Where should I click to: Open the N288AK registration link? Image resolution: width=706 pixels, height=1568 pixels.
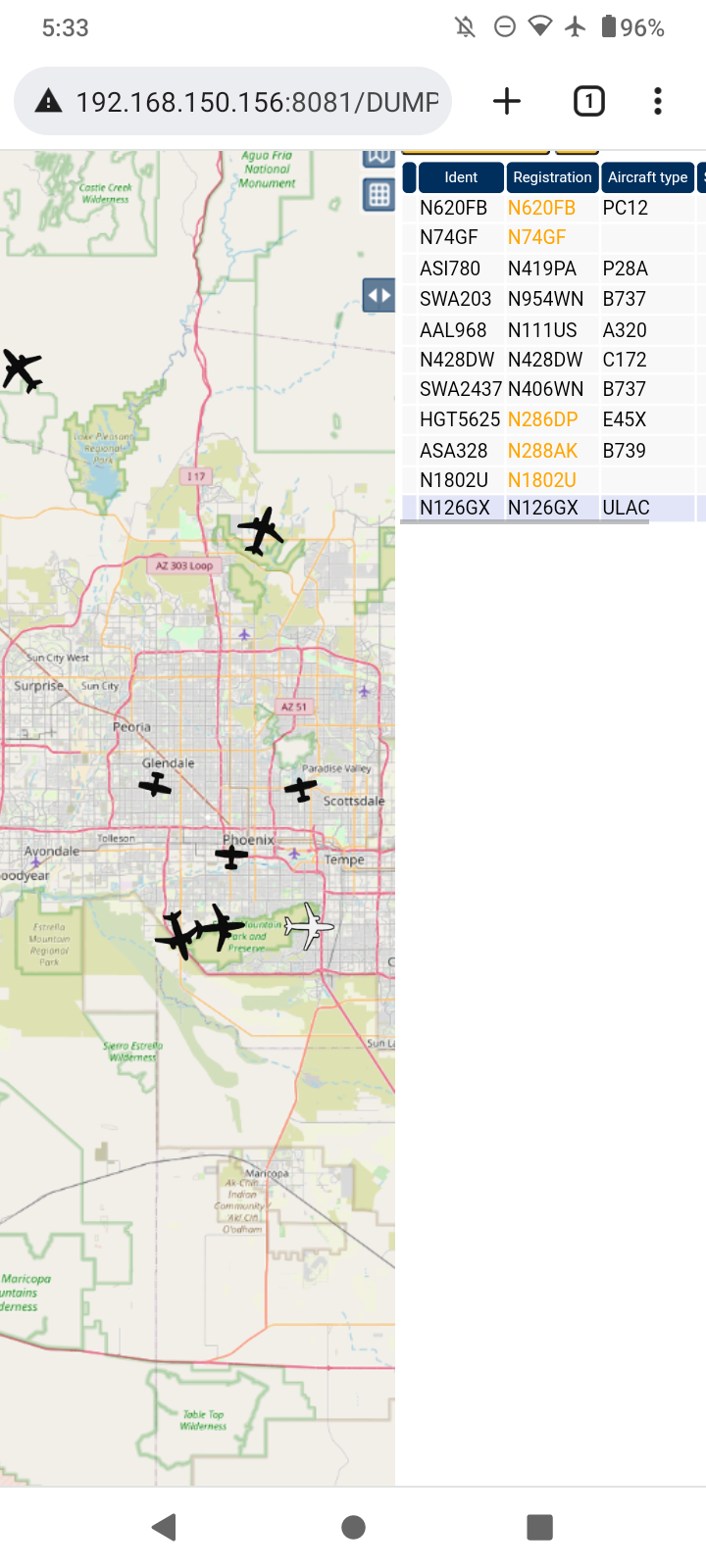542,451
